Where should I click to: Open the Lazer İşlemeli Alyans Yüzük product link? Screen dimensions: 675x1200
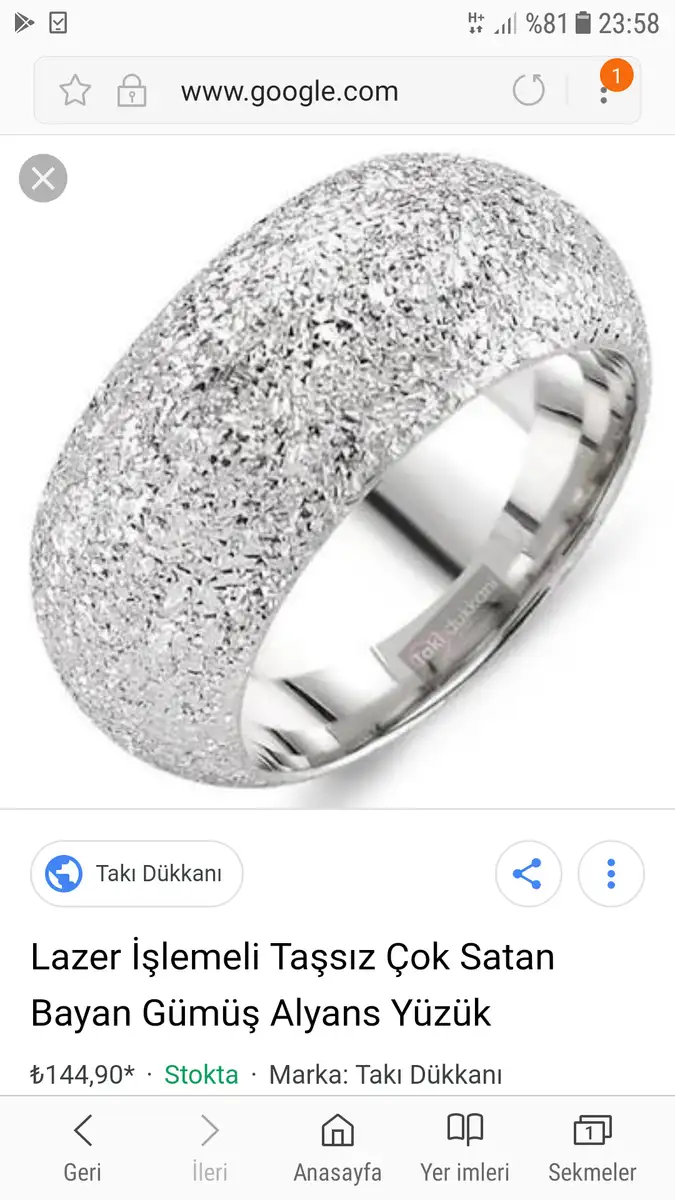(292, 985)
